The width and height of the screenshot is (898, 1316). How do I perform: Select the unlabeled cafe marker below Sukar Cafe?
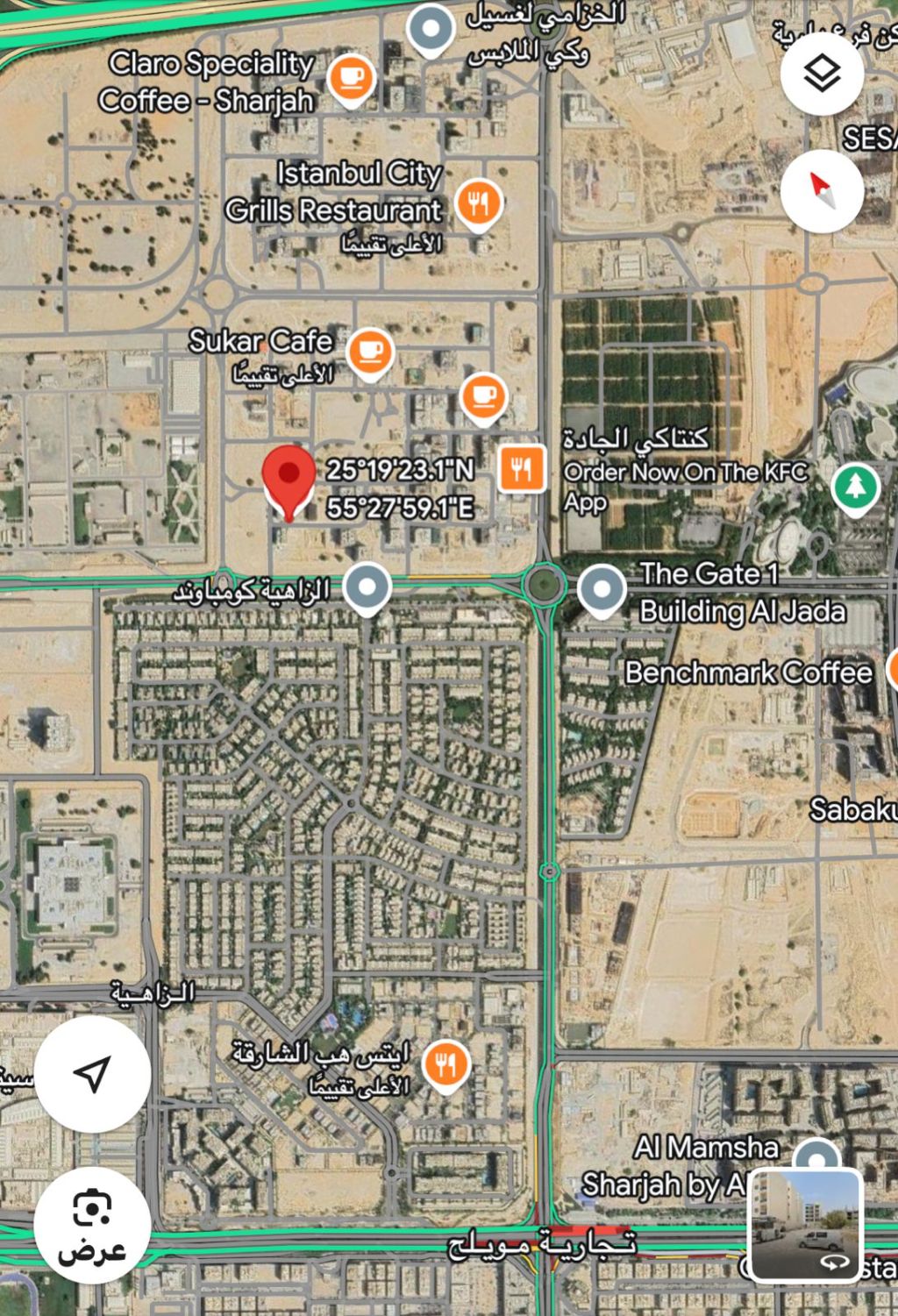click(483, 397)
